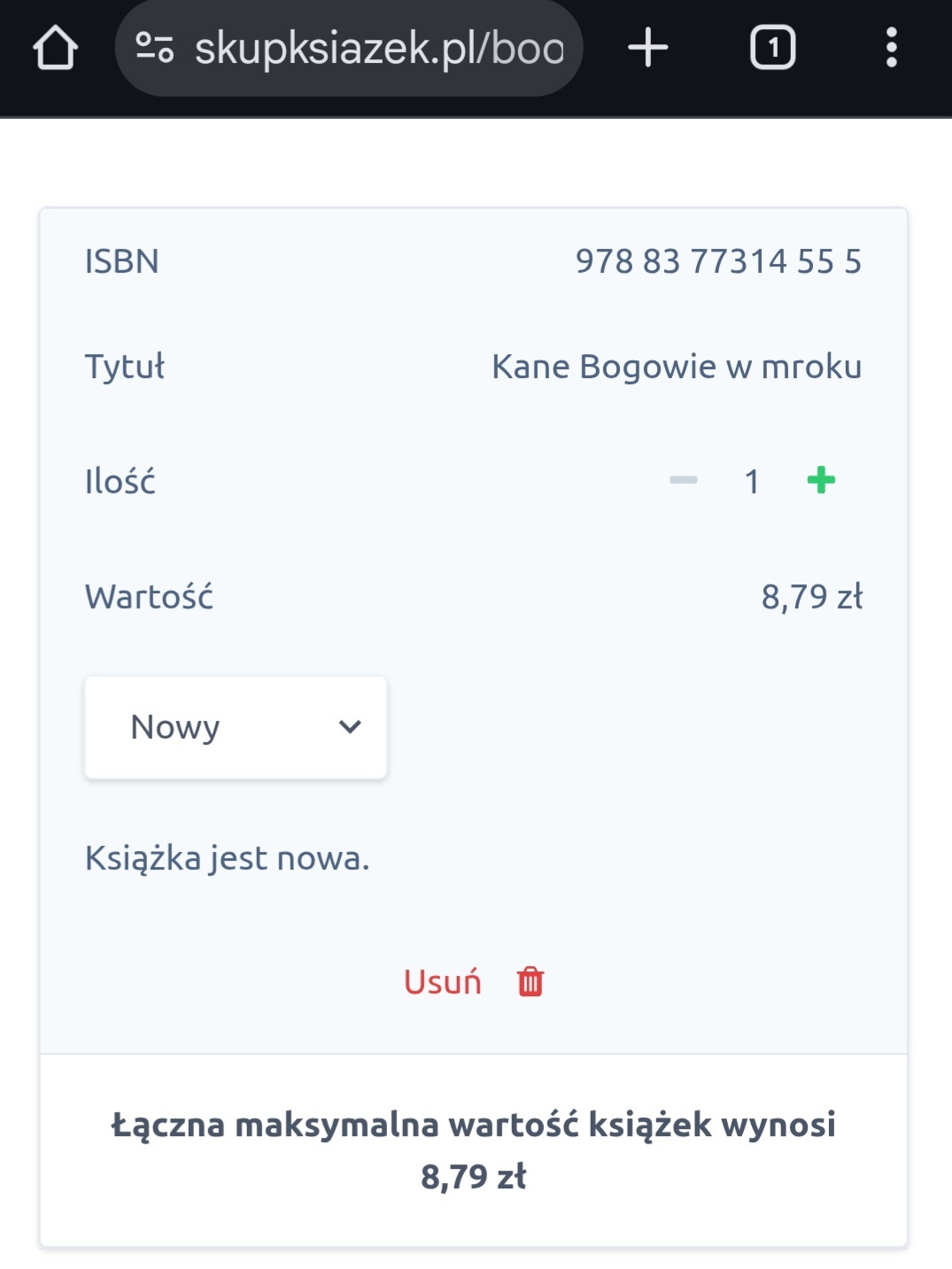The width and height of the screenshot is (952, 1269).
Task: Decrease the book quantity with minus
Action: click(684, 481)
